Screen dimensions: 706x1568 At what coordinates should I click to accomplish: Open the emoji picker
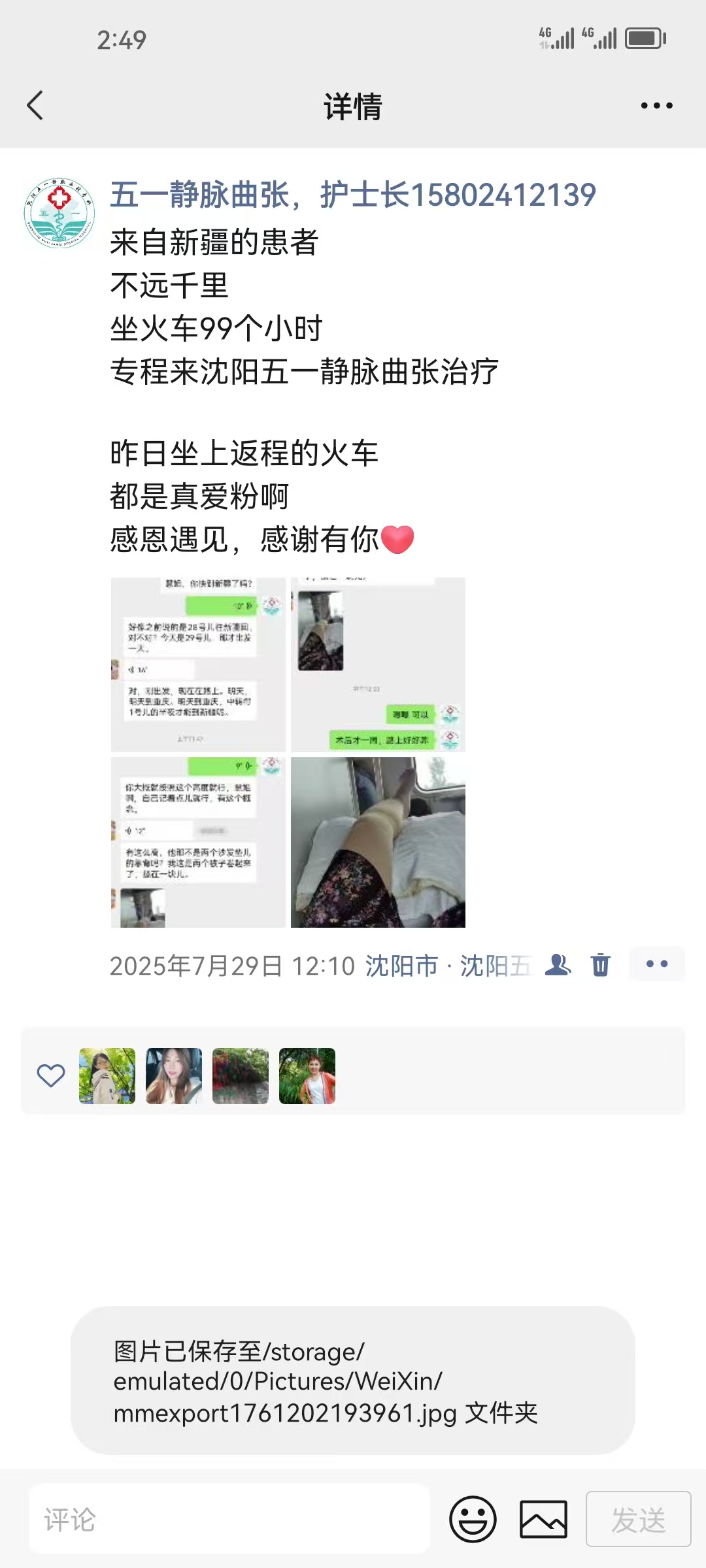[473, 1519]
